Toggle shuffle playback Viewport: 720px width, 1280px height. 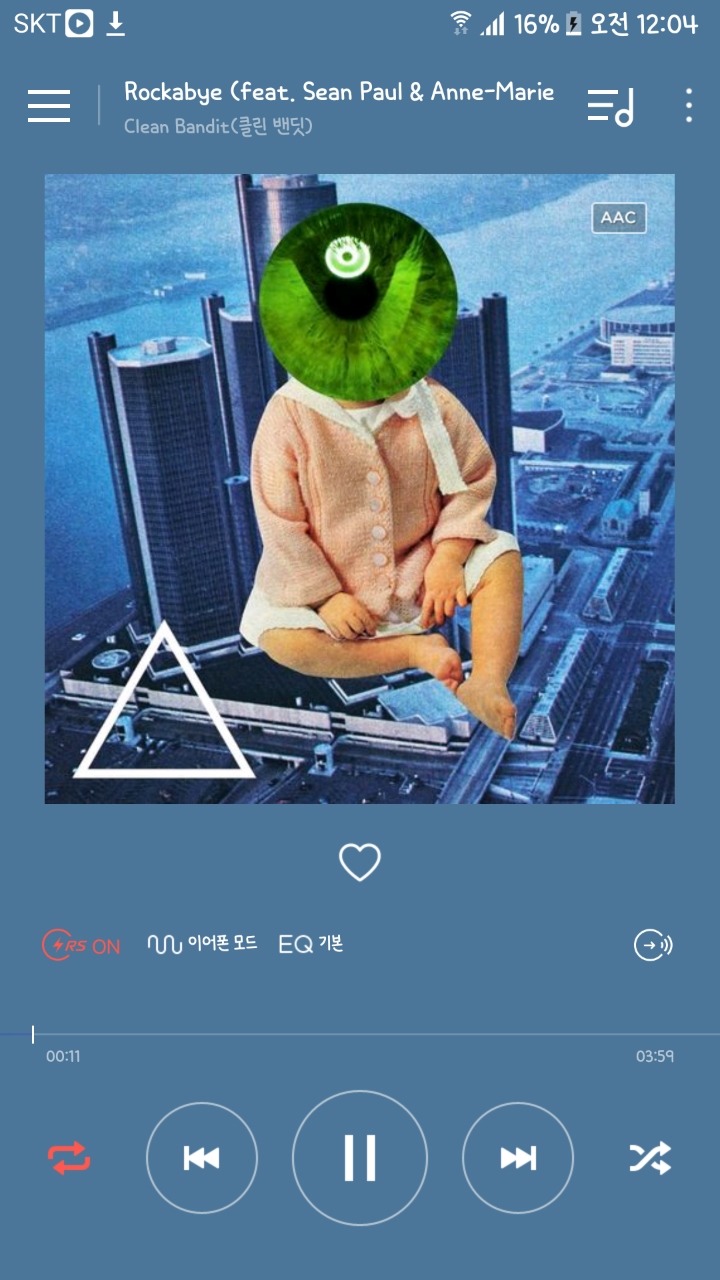point(650,1158)
